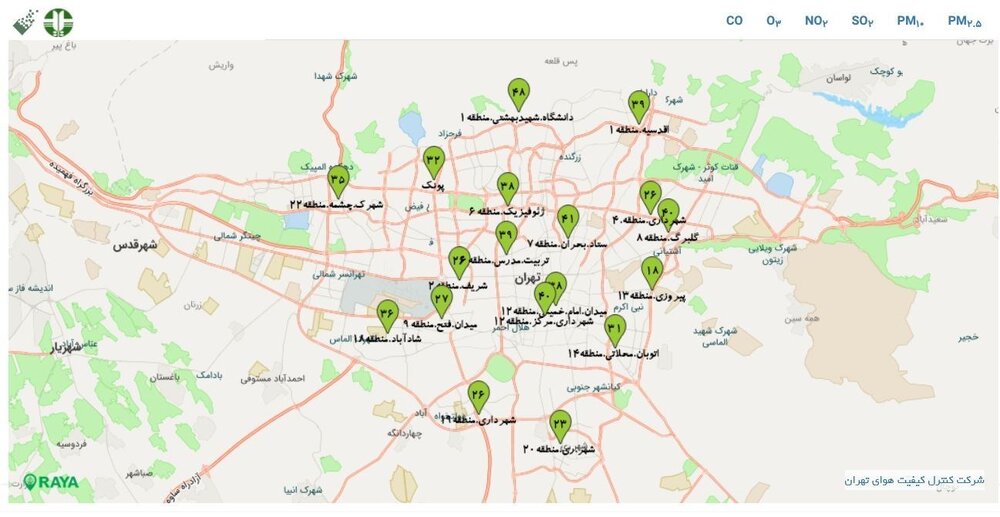The image size is (1000, 517).
Task: Select the پیروزی منطقه 13 station marker
Action: click(x=652, y=272)
